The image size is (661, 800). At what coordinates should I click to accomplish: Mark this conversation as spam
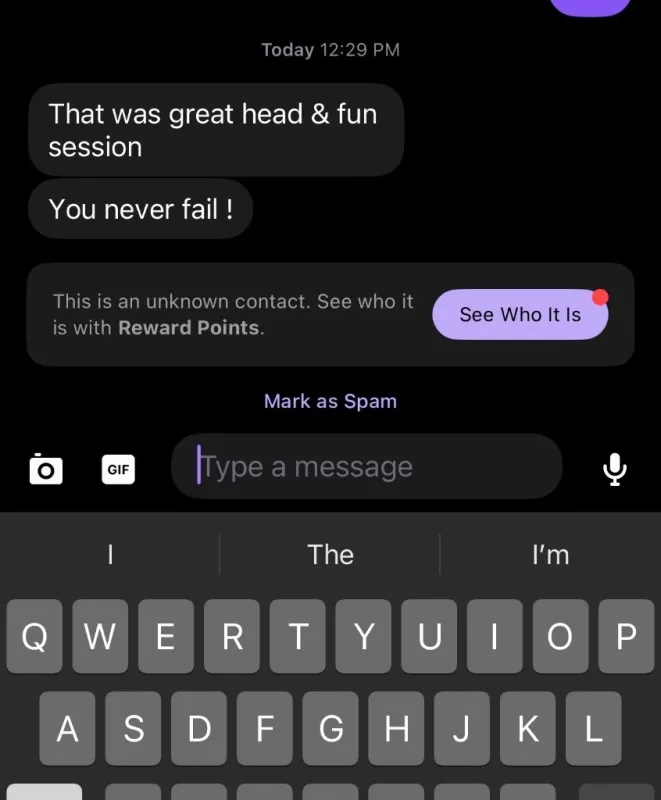(x=330, y=401)
